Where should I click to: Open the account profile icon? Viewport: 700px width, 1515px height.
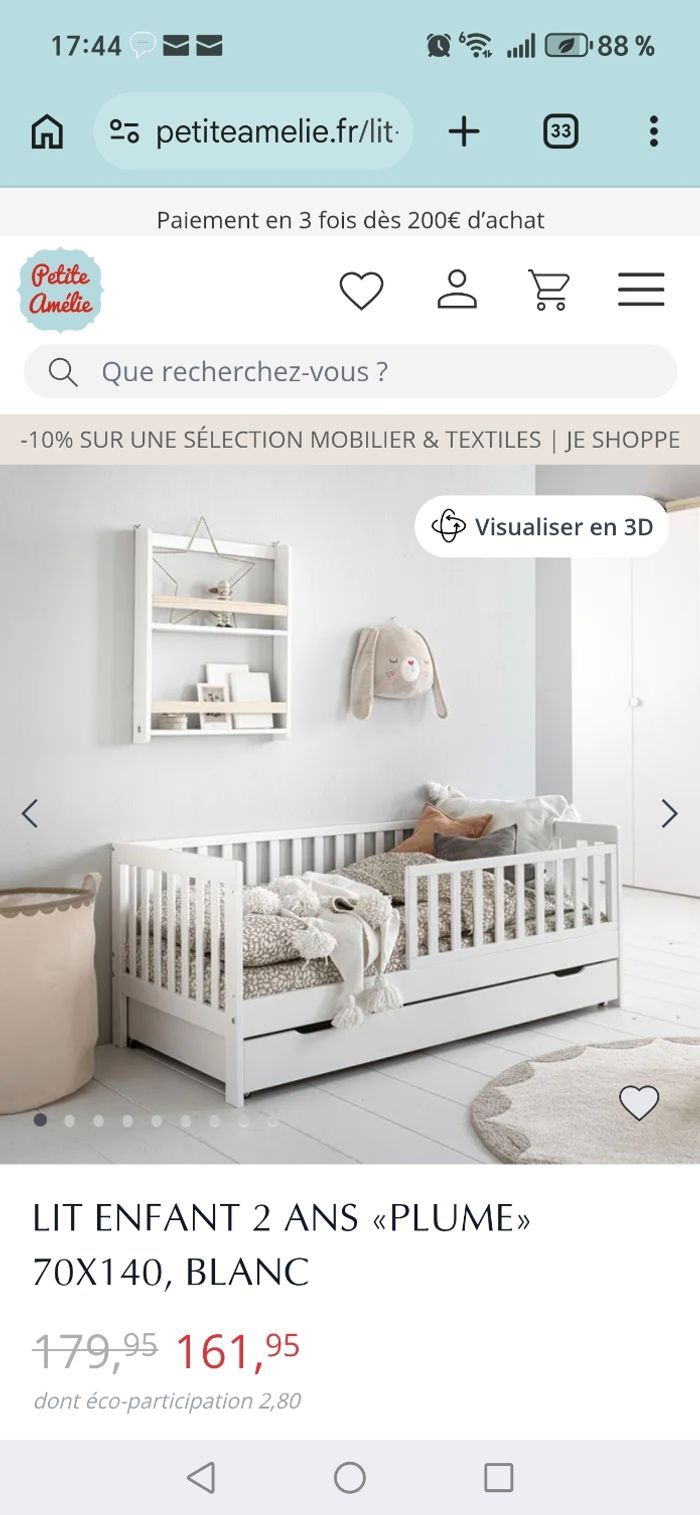click(457, 290)
